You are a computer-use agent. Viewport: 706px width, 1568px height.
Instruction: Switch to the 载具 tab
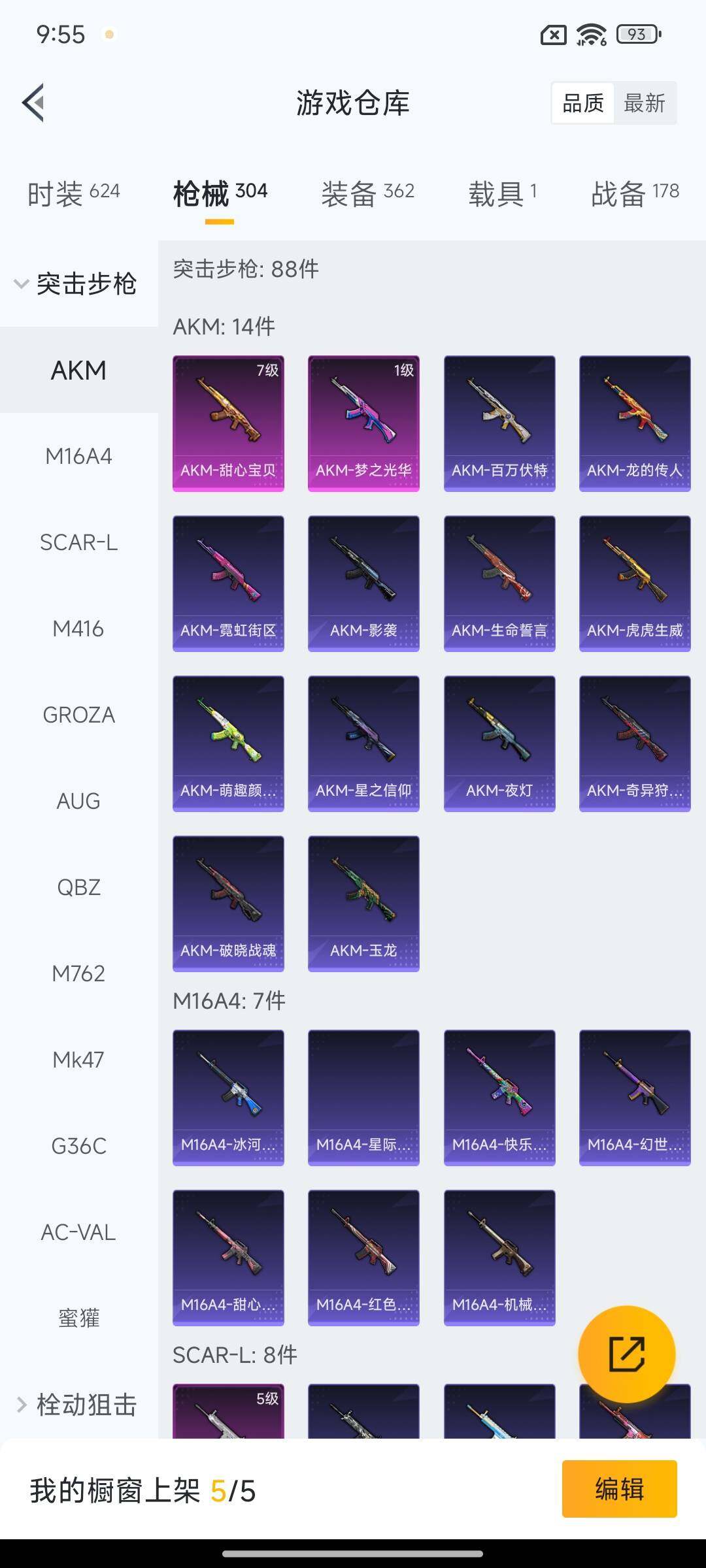click(x=502, y=193)
